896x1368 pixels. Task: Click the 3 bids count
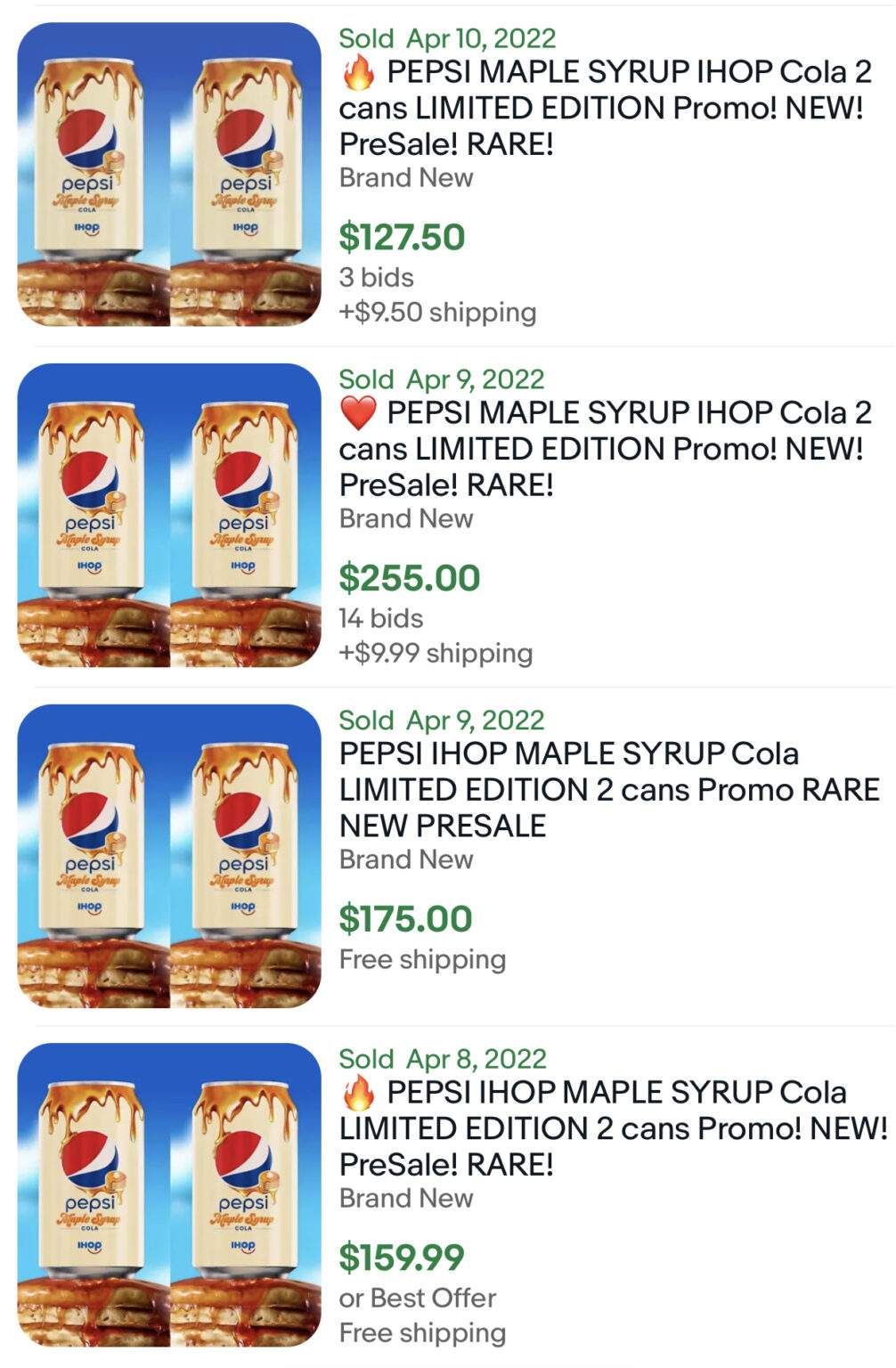coord(373,279)
